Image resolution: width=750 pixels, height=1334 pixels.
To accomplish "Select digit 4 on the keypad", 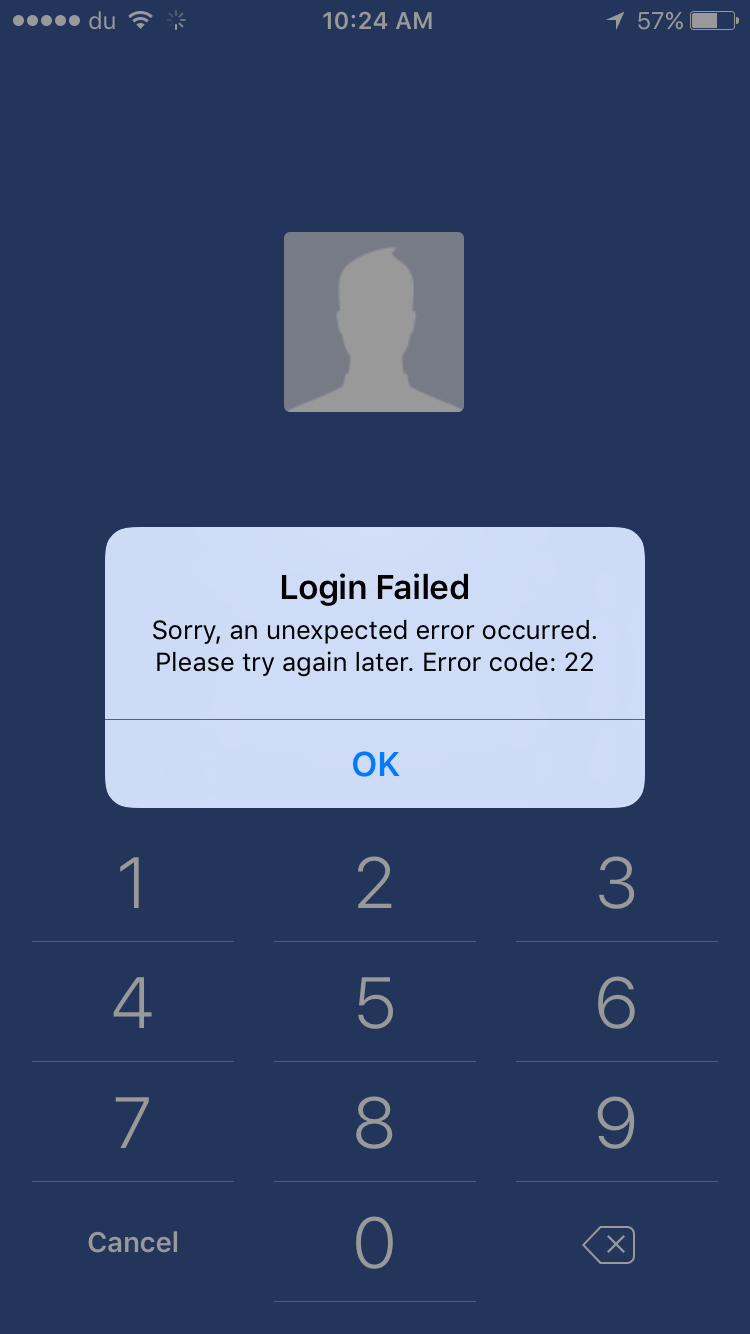I will click(133, 1002).
